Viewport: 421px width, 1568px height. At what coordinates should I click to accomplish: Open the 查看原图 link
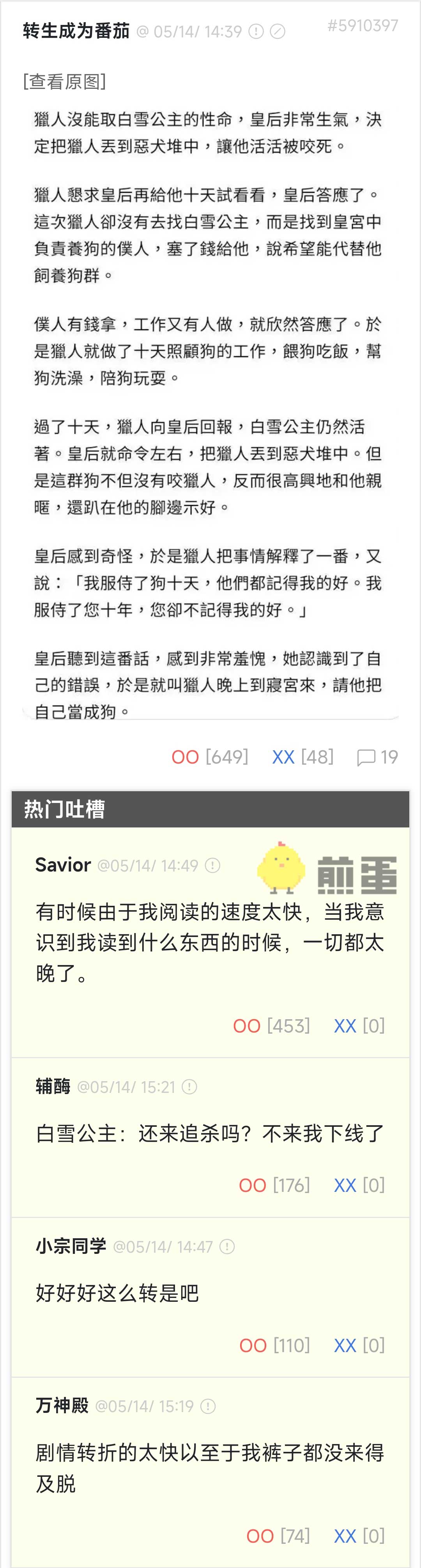64,81
